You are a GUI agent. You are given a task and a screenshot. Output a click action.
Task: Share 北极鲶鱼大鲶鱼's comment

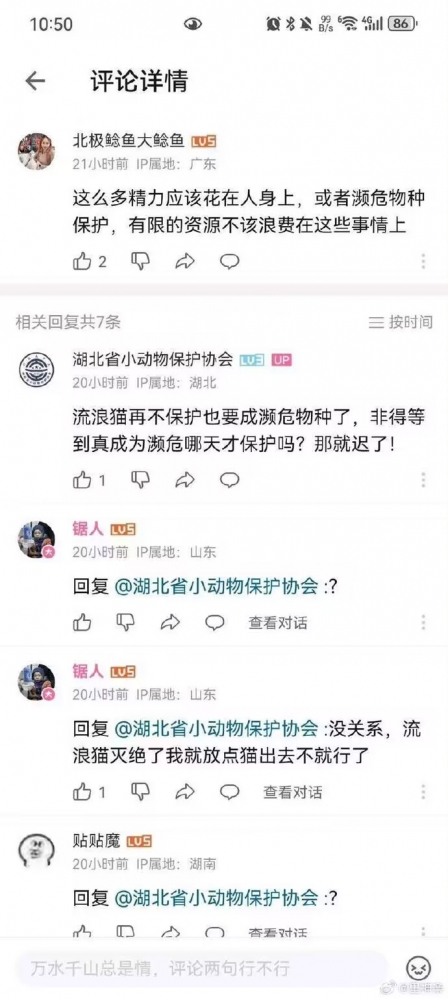[185, 261]
